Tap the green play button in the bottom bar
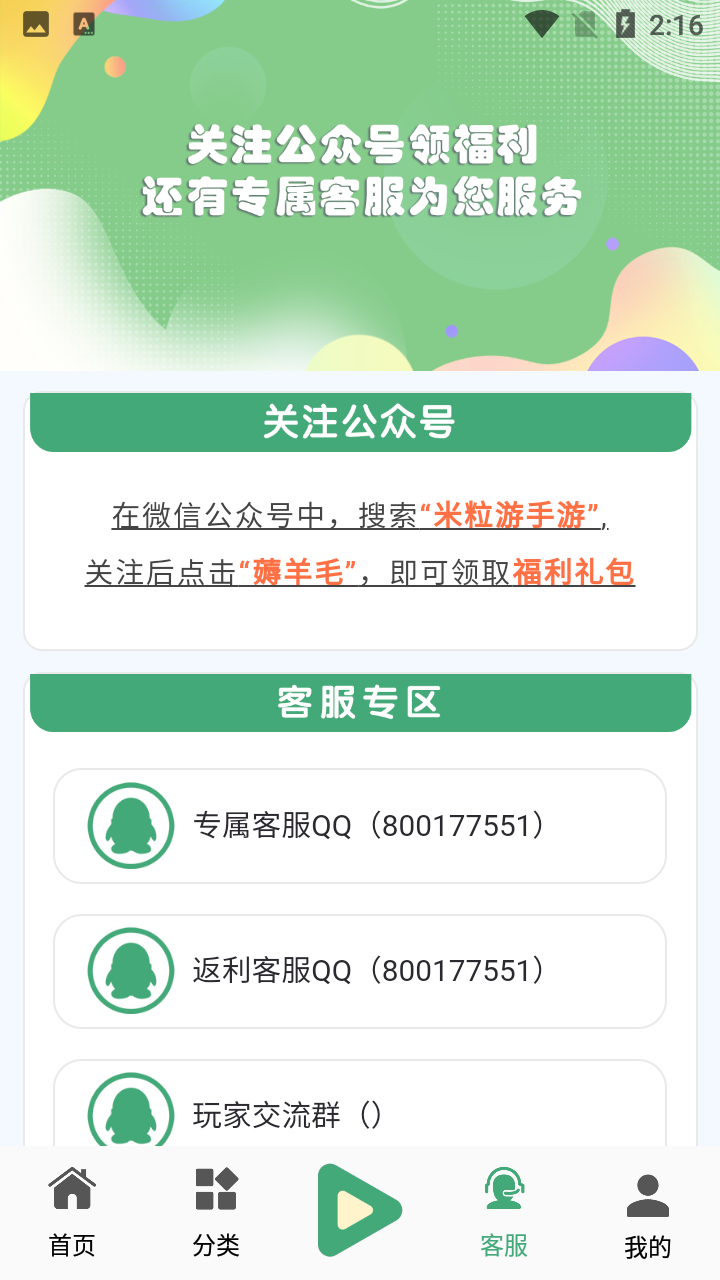This screenshot has height=1280, width=720. point(358,1210)
